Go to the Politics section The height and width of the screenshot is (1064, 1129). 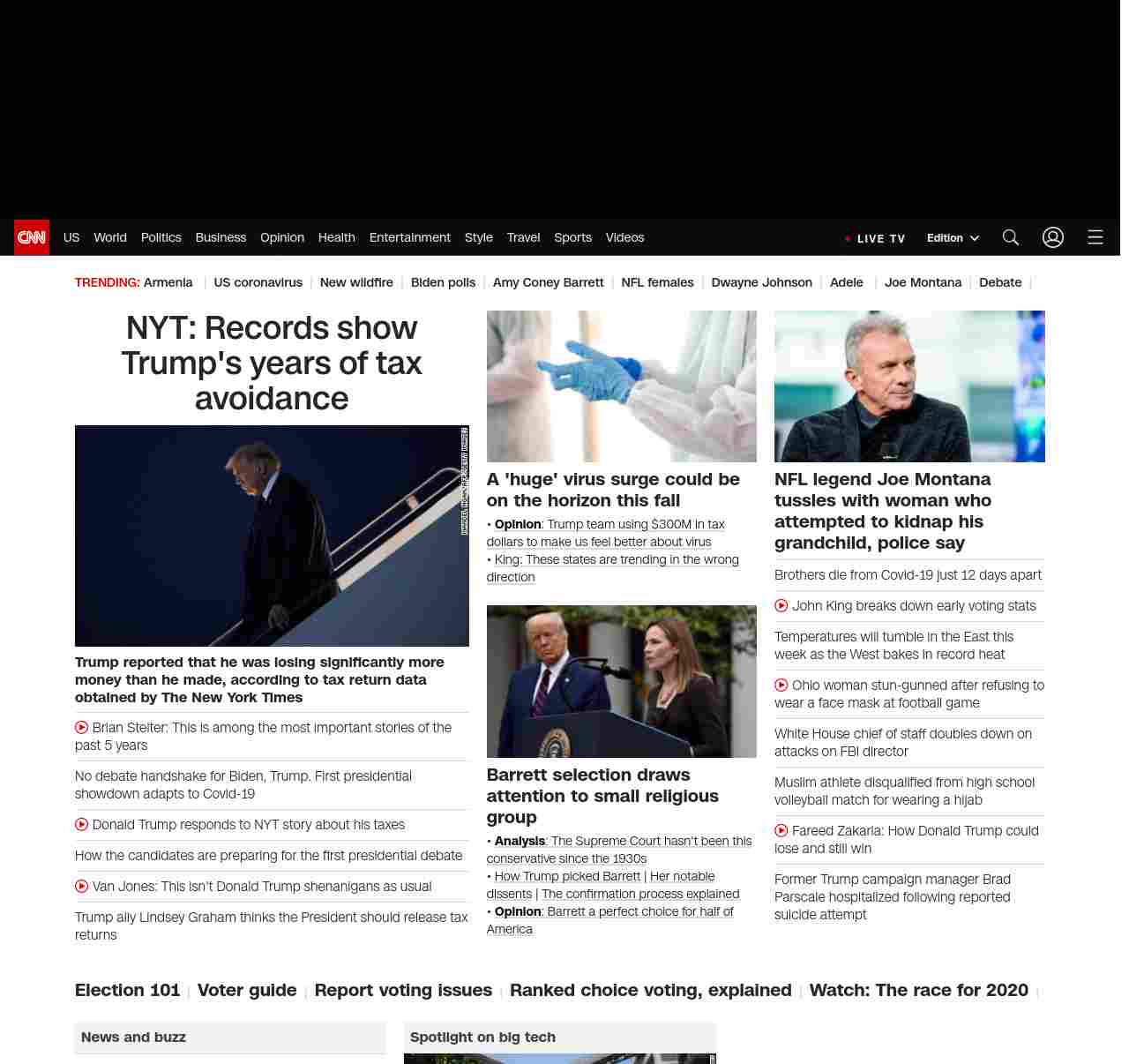(161, 237)
